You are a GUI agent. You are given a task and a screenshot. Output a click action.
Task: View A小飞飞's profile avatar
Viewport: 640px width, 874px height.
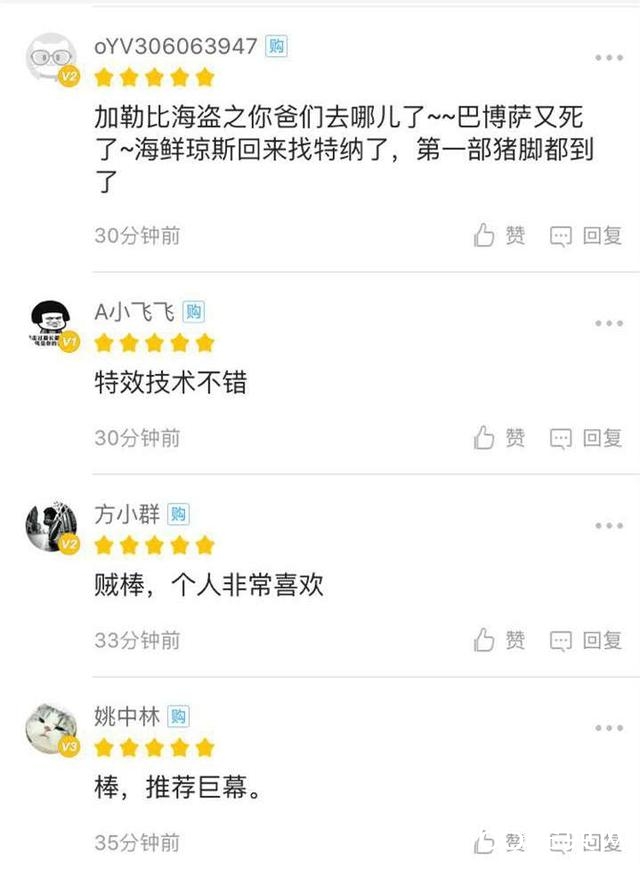(x=50, y=323)
